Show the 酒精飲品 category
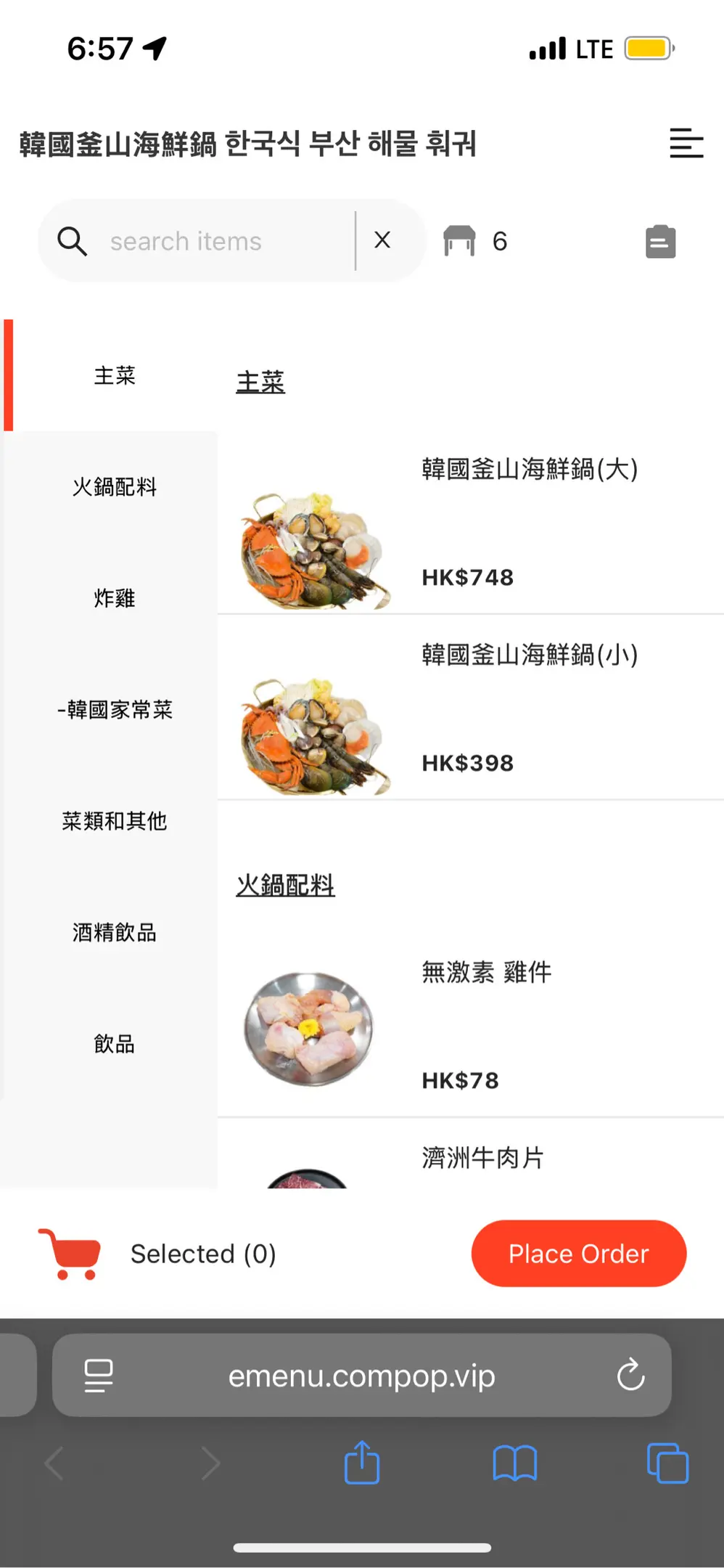 (115, 933)
